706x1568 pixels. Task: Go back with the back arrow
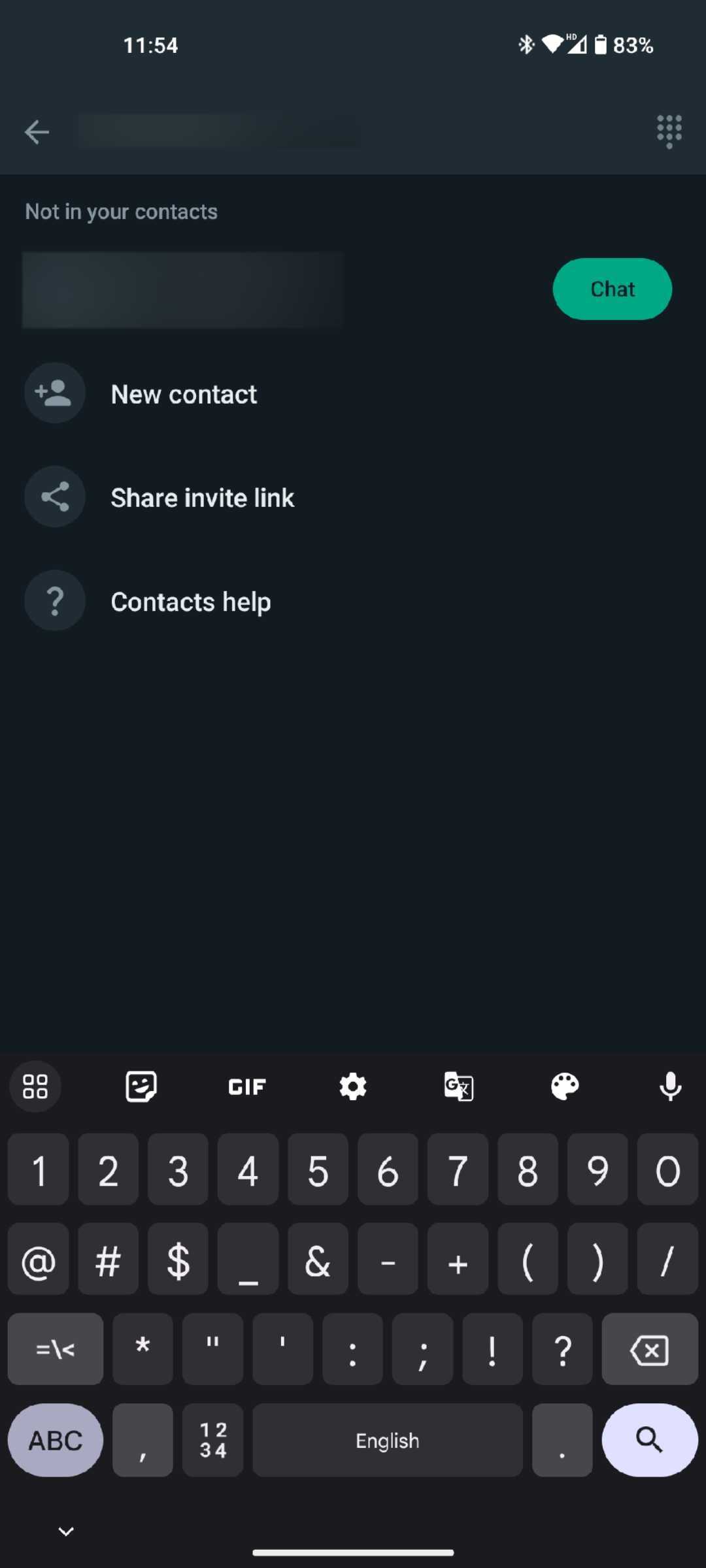tap(37, 131)
